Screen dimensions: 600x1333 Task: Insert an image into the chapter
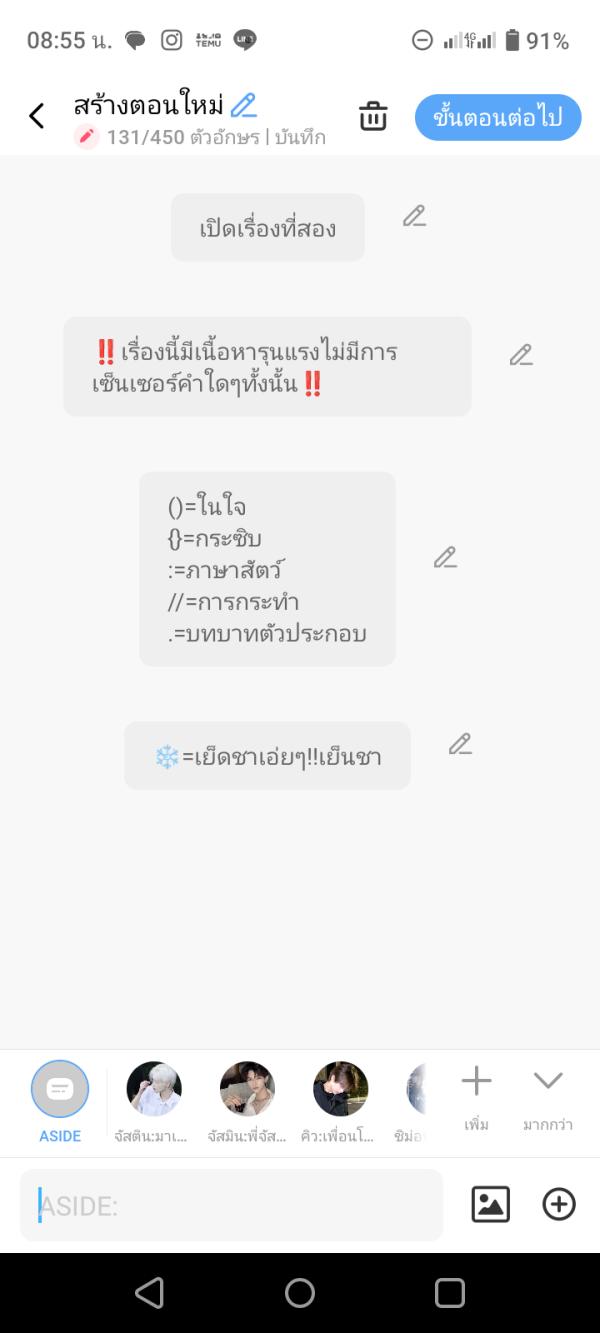tap(490, 1204)
